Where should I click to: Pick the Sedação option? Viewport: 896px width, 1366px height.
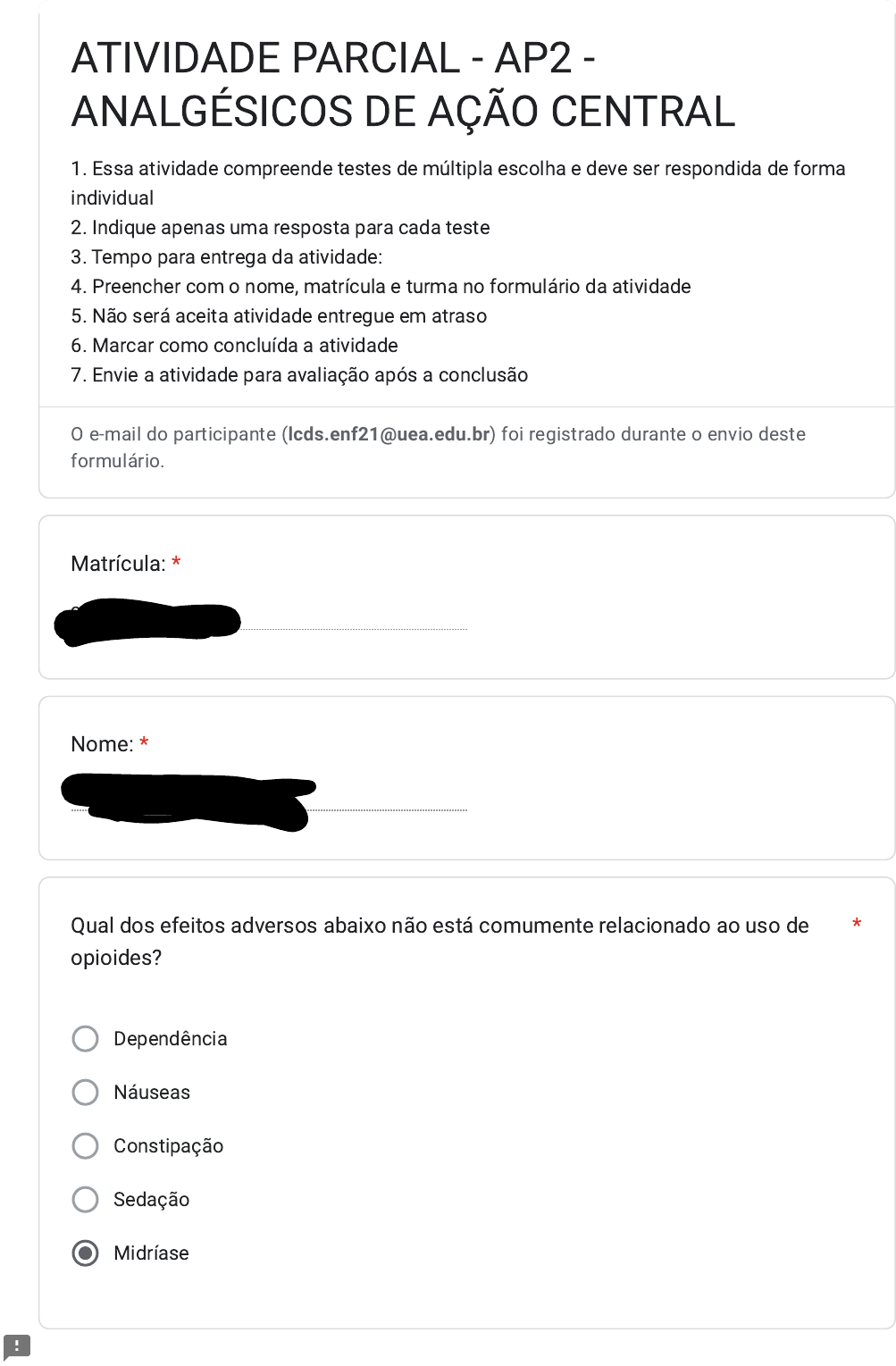85,1200
